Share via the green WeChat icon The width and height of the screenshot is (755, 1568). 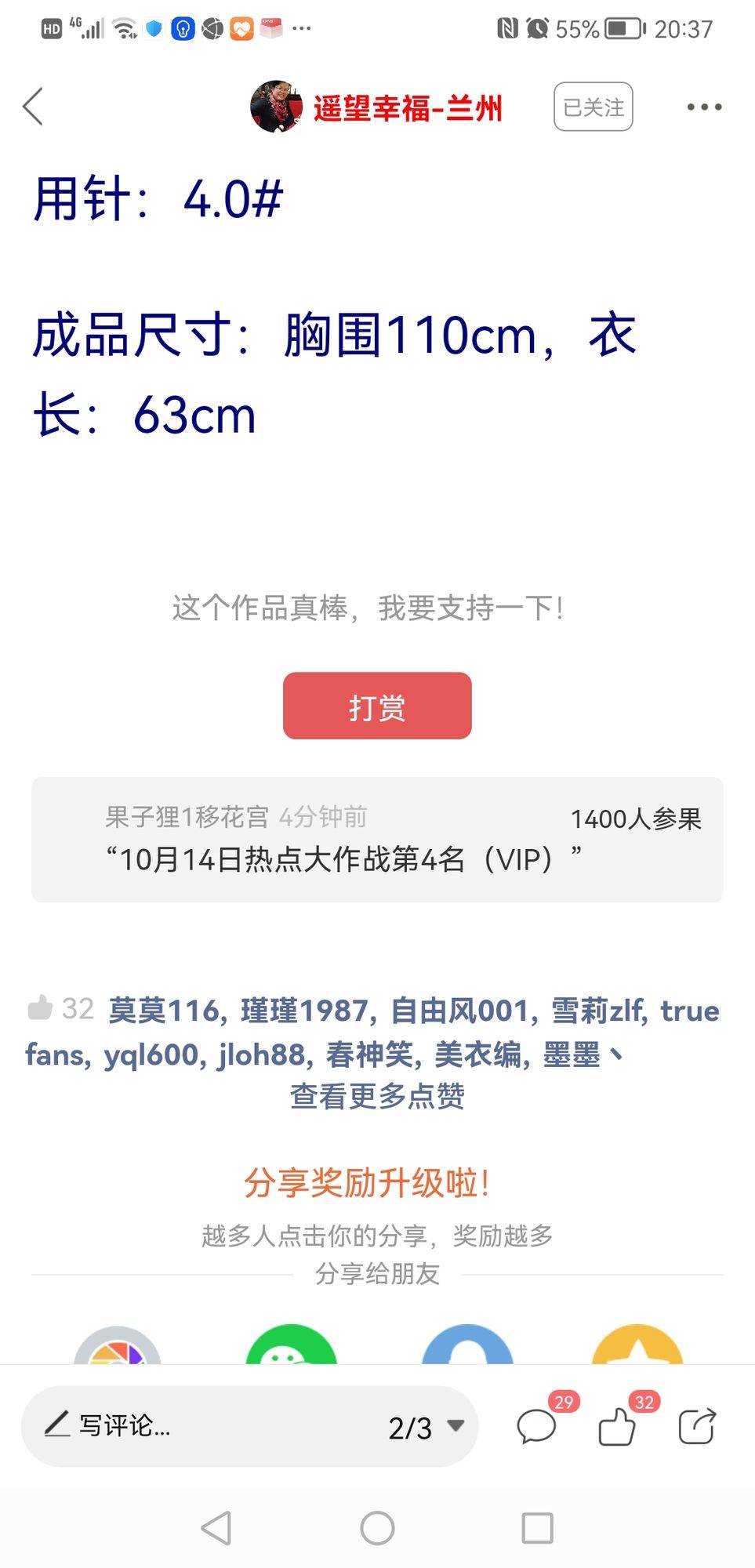pos(292,1347)
